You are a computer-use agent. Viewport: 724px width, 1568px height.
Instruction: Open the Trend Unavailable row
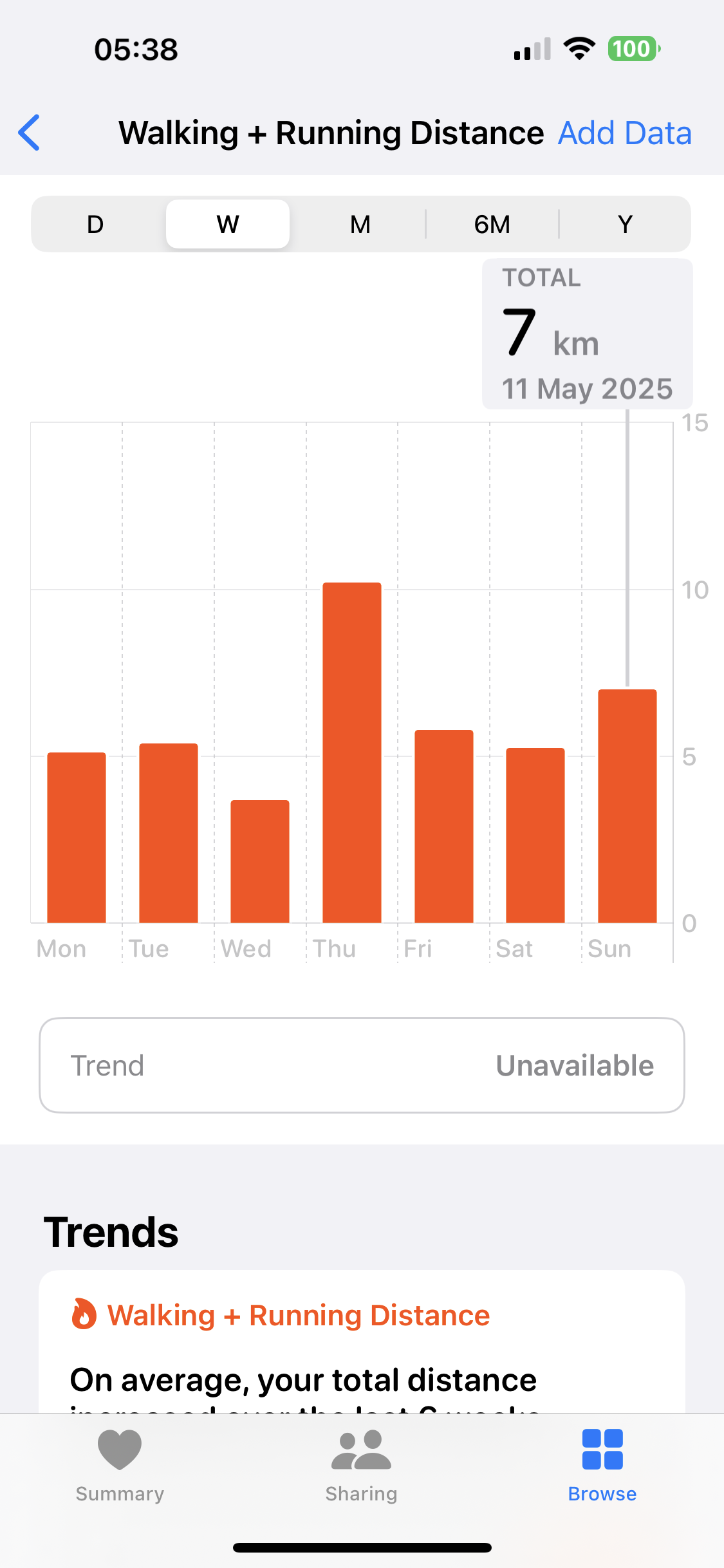[x=362, y=1065]
